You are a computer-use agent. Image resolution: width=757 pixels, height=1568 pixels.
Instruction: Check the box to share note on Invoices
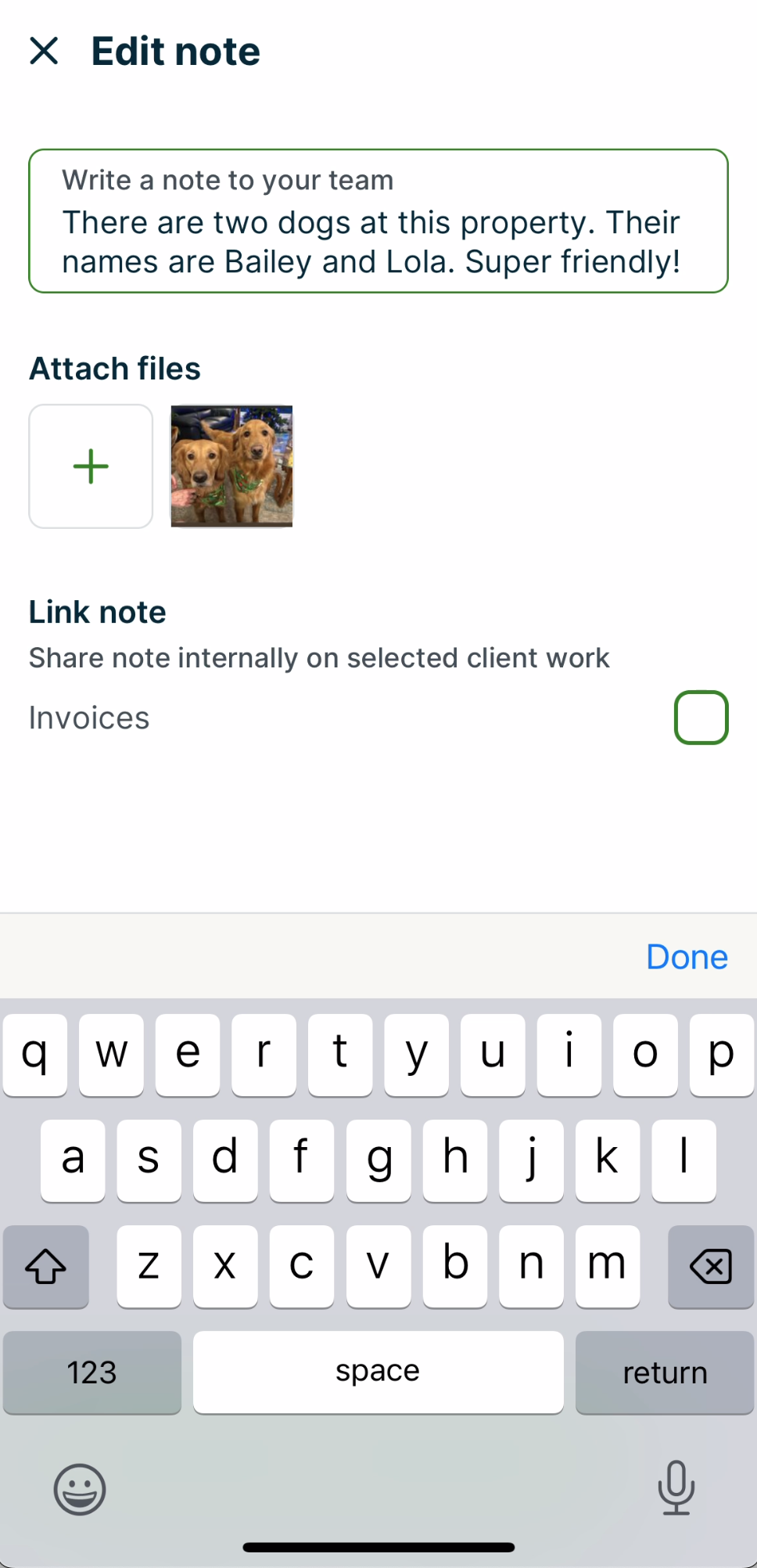tap(700, 717)
